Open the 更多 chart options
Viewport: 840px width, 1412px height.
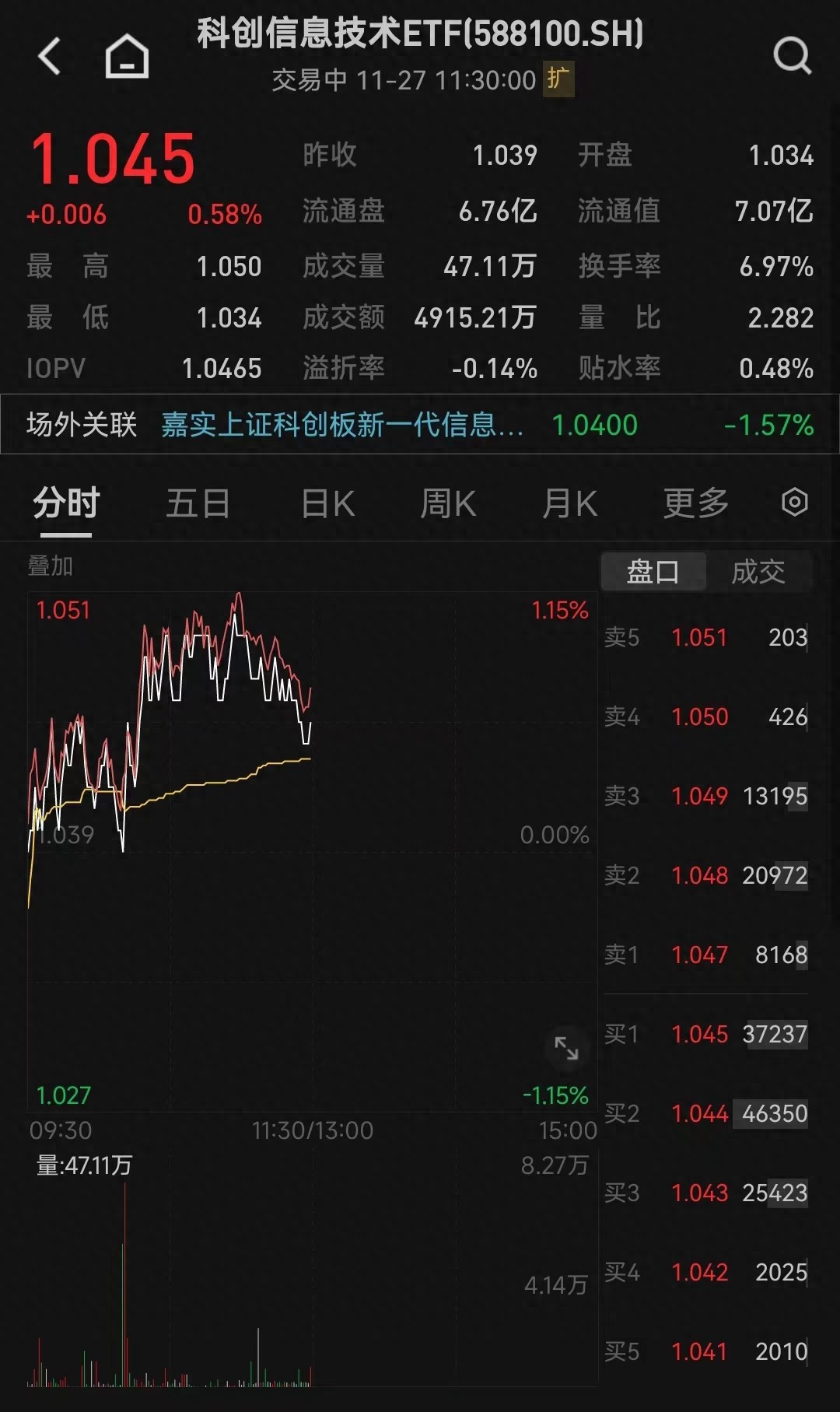[695, 503]
